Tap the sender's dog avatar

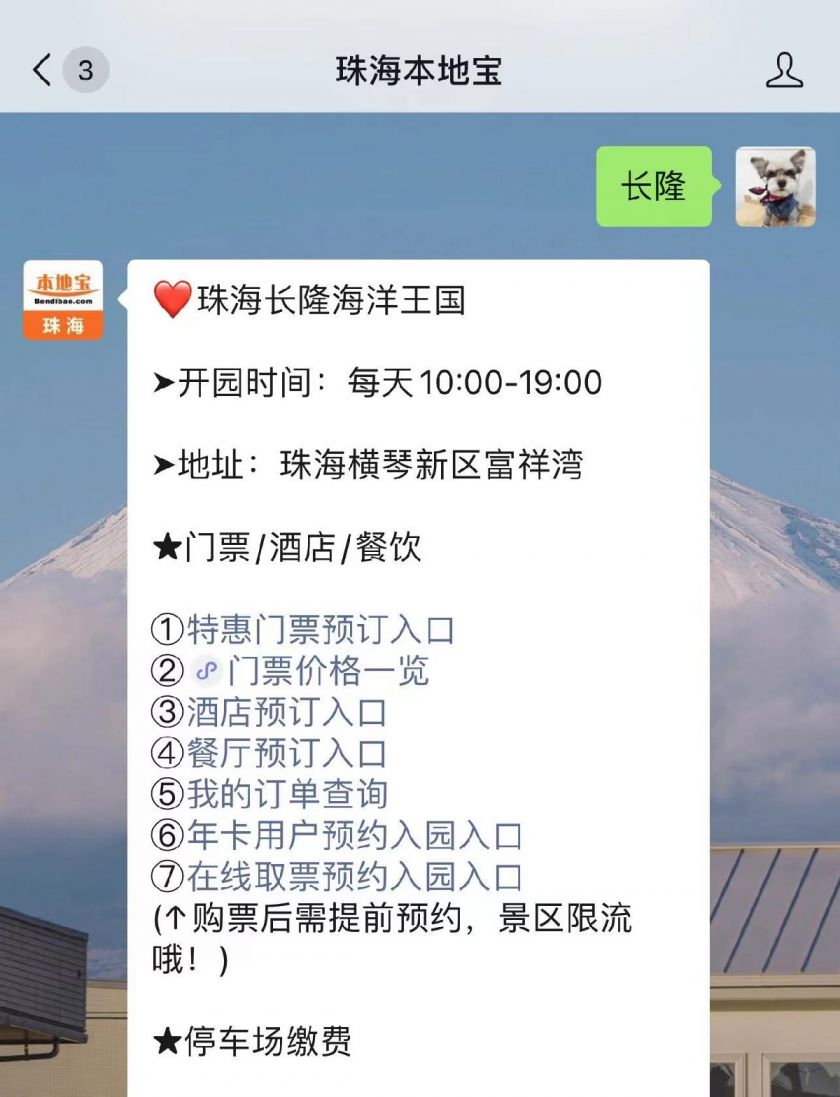[x=775, y=187]
